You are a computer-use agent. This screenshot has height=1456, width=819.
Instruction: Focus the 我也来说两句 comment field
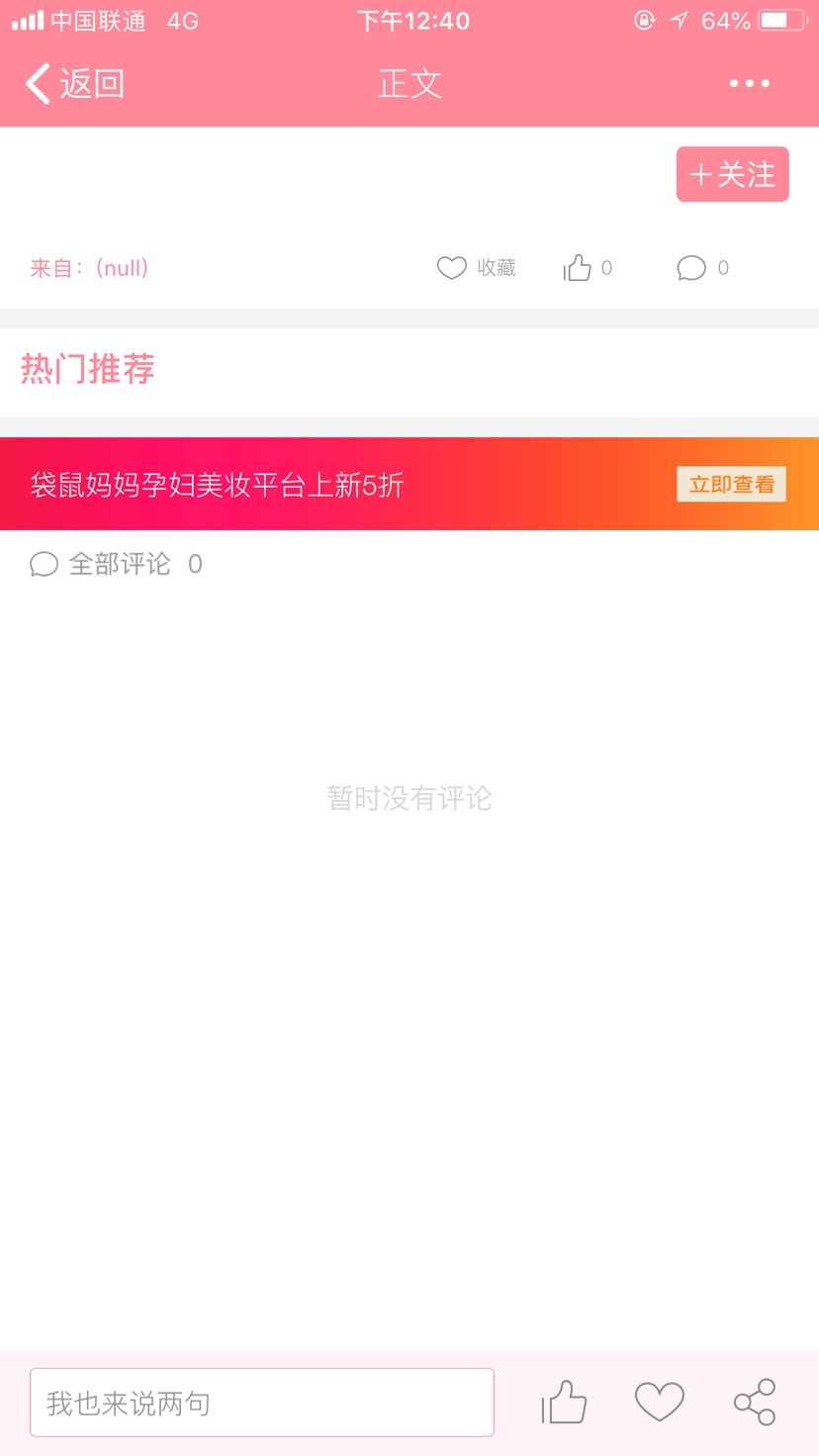tap(262, 1403)
